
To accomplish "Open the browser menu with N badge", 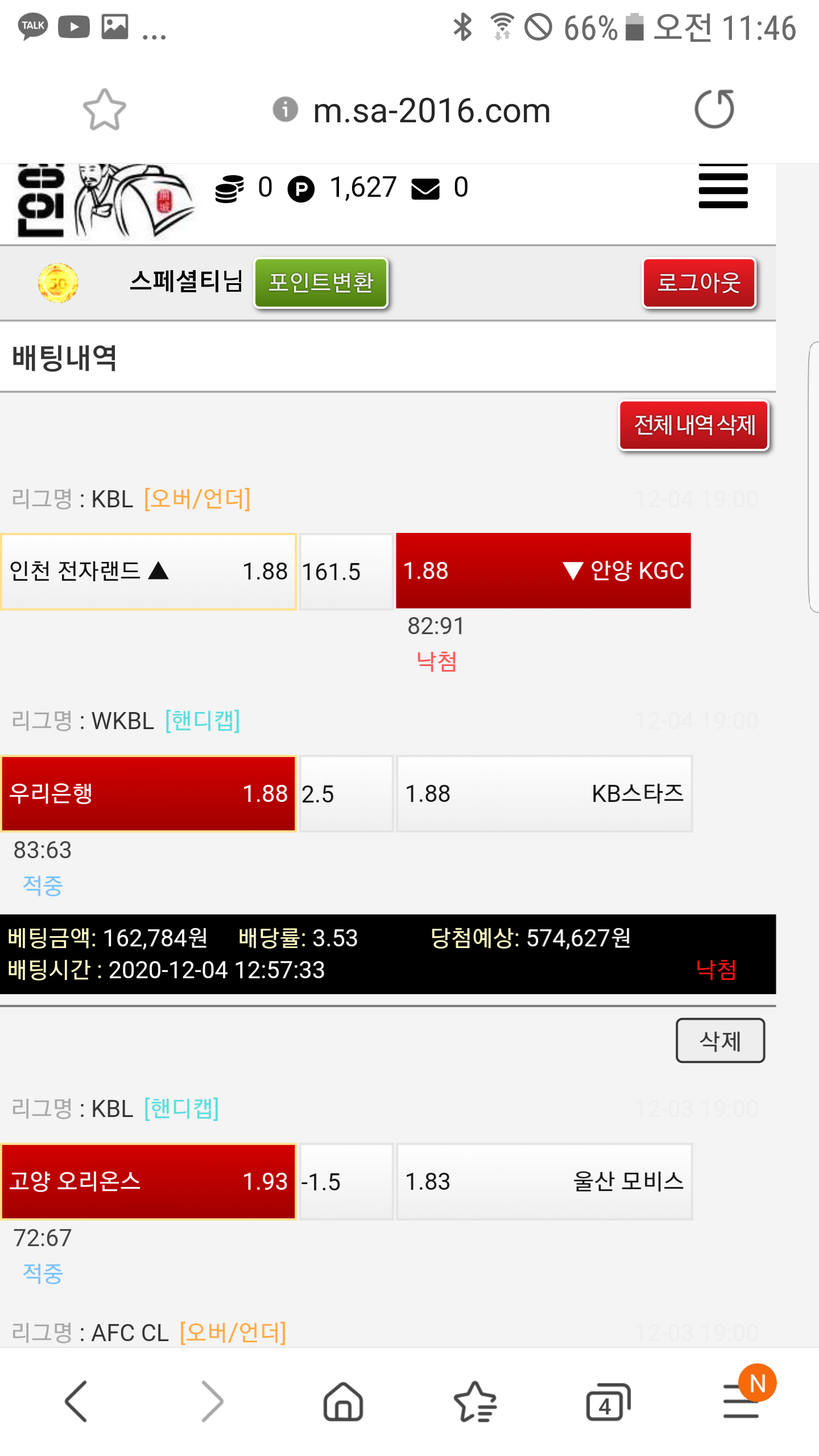I will tap(742, 1402).
